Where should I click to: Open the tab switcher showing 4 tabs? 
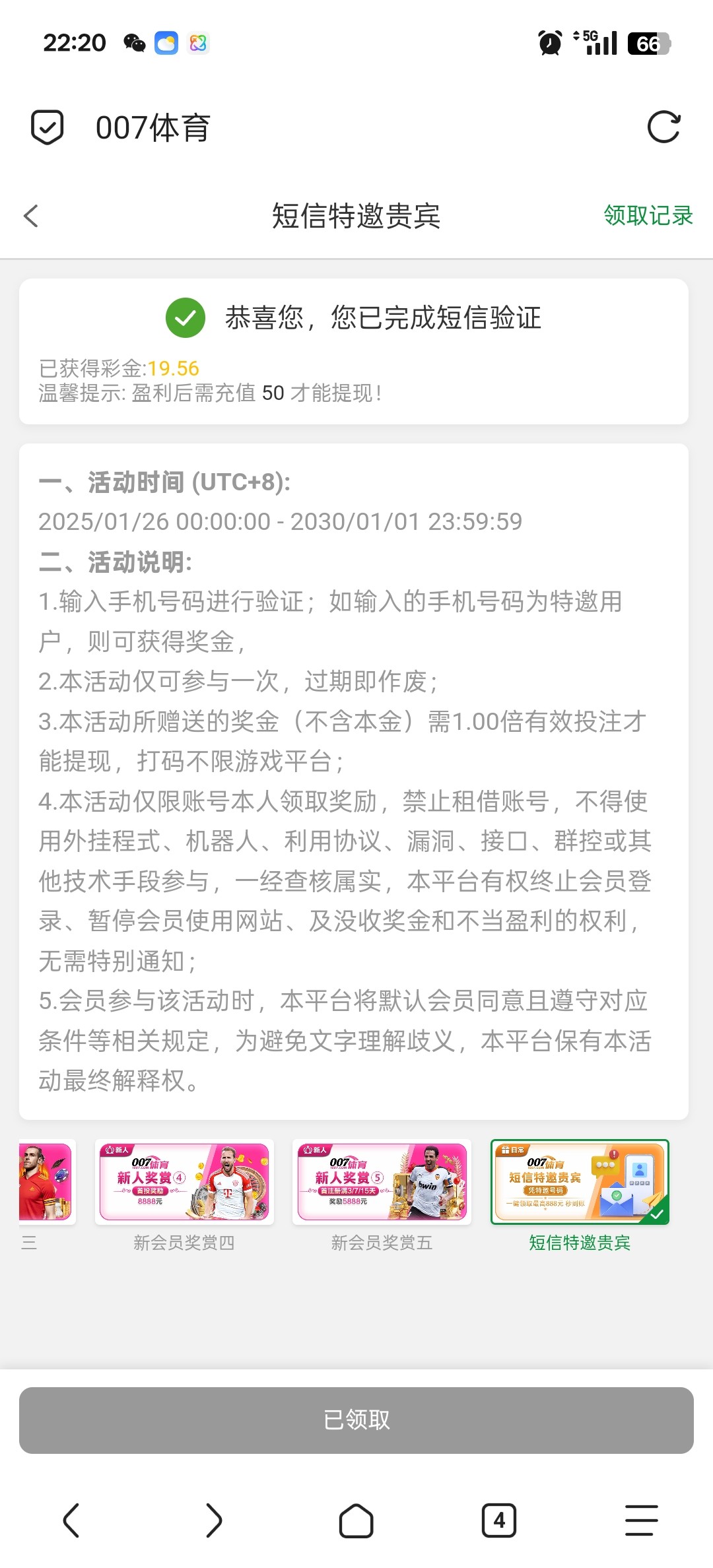coord(499,1520)
